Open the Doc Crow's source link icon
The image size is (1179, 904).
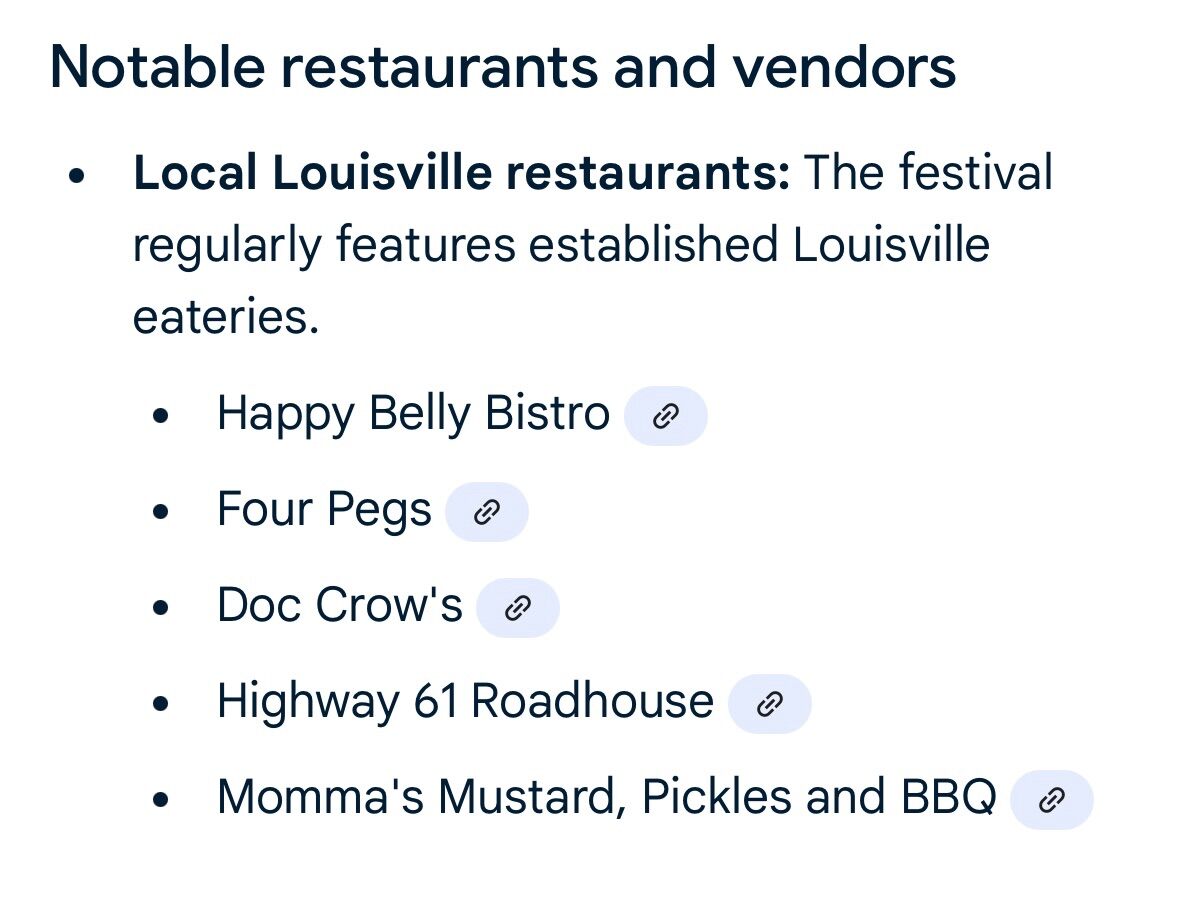coord(517,608)
